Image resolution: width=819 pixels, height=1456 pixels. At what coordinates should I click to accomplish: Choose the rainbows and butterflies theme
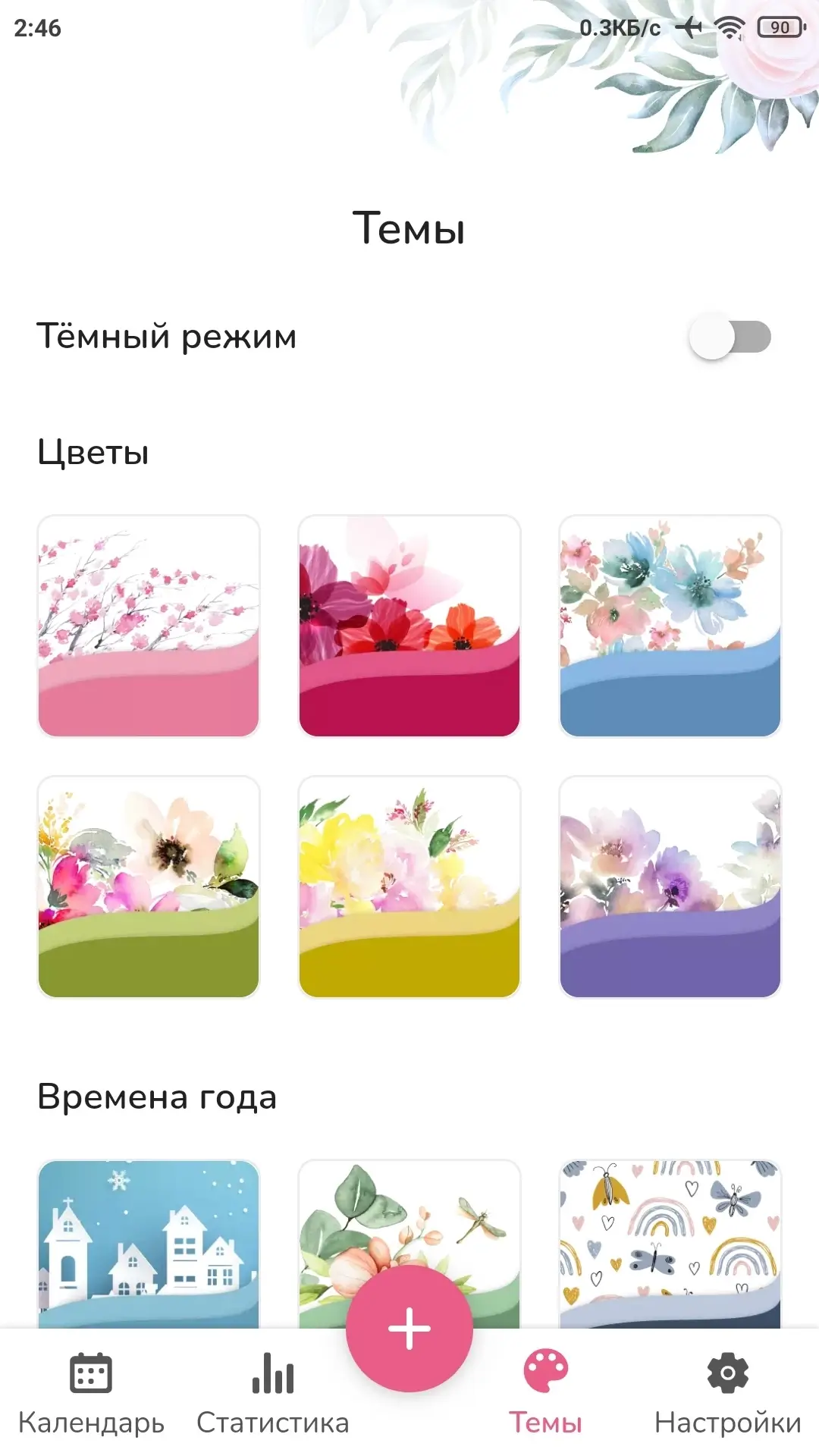670,1244
